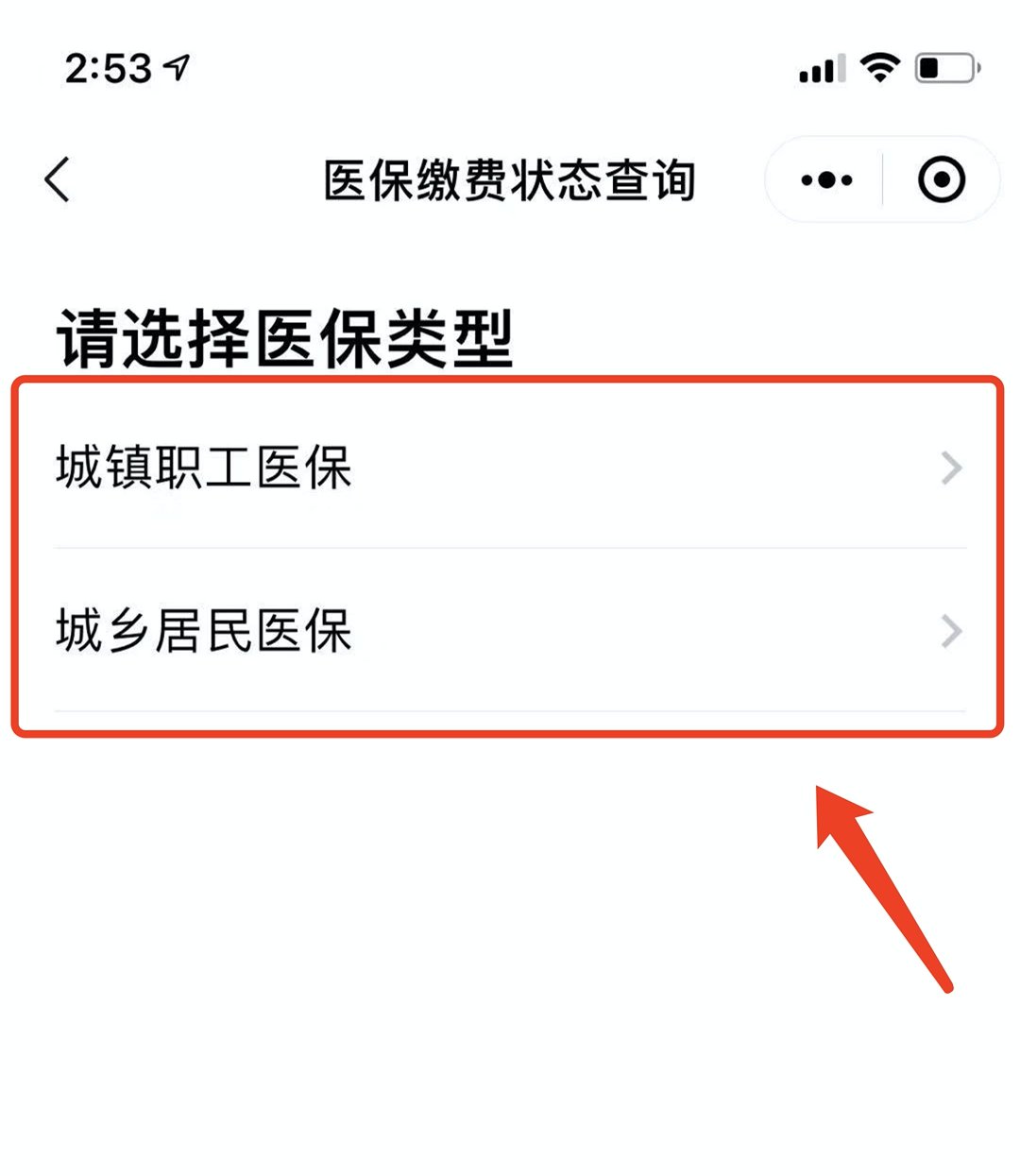Close the mini program via circle icon

pos(942,179)
